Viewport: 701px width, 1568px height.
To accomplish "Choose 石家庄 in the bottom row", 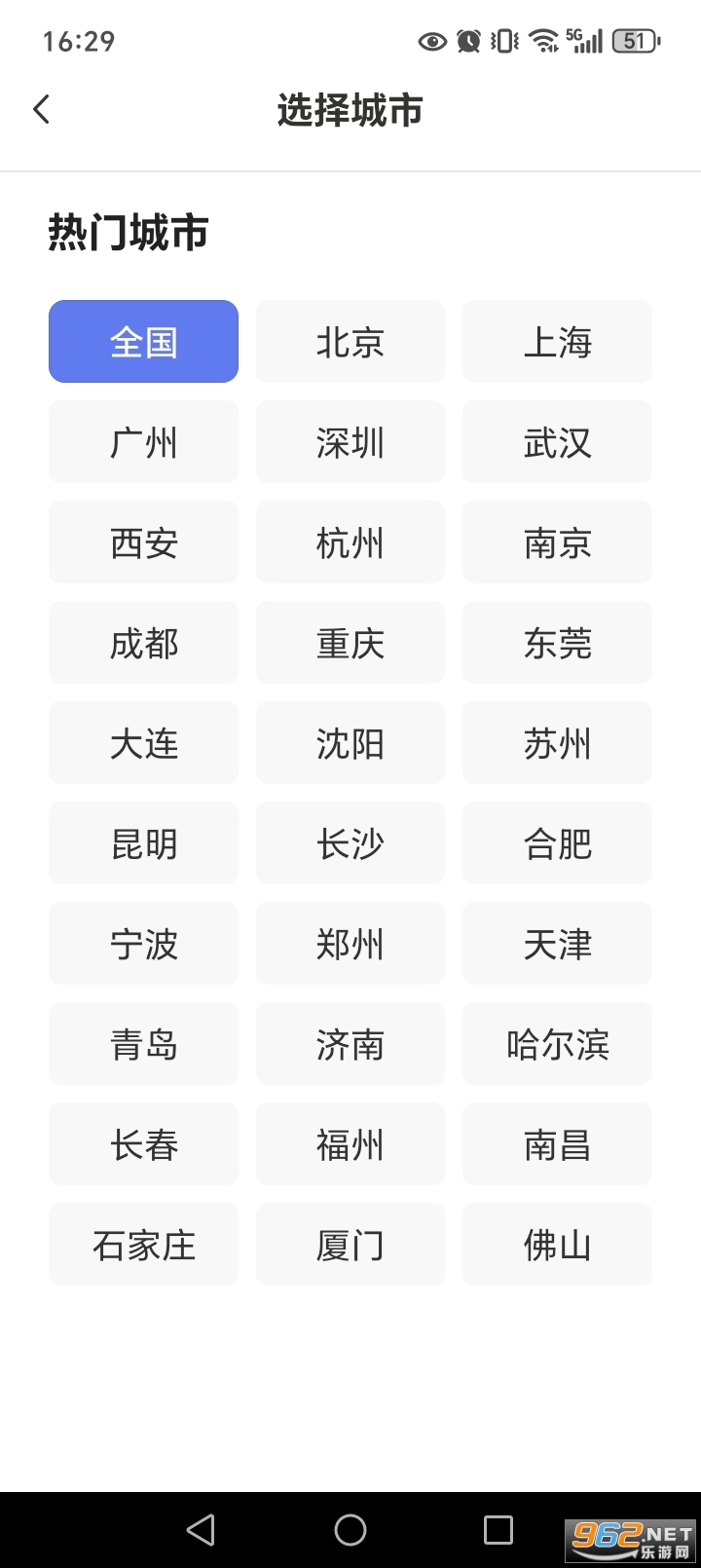I will (143, 1244).
